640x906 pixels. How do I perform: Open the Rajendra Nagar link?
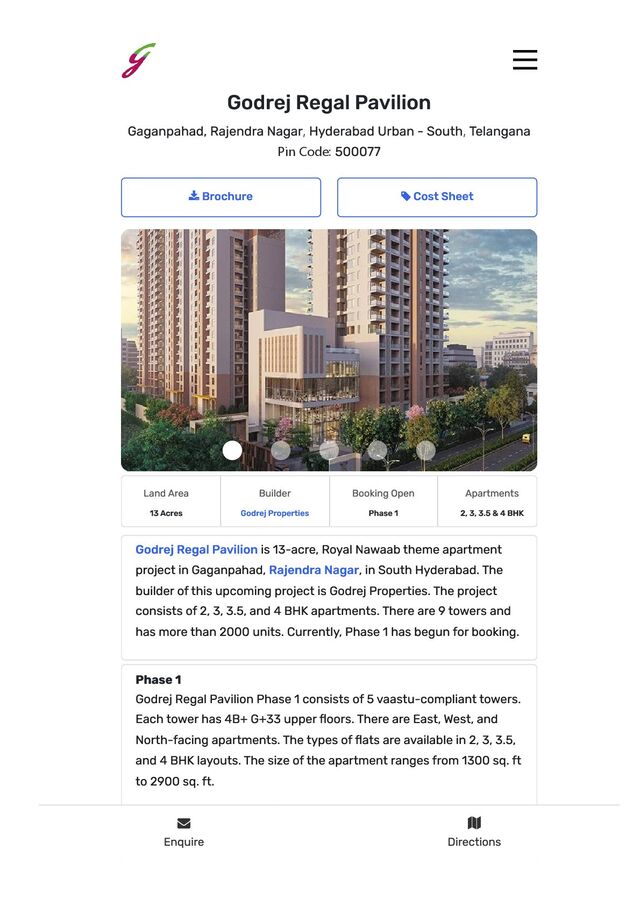[x=314, y=570]
